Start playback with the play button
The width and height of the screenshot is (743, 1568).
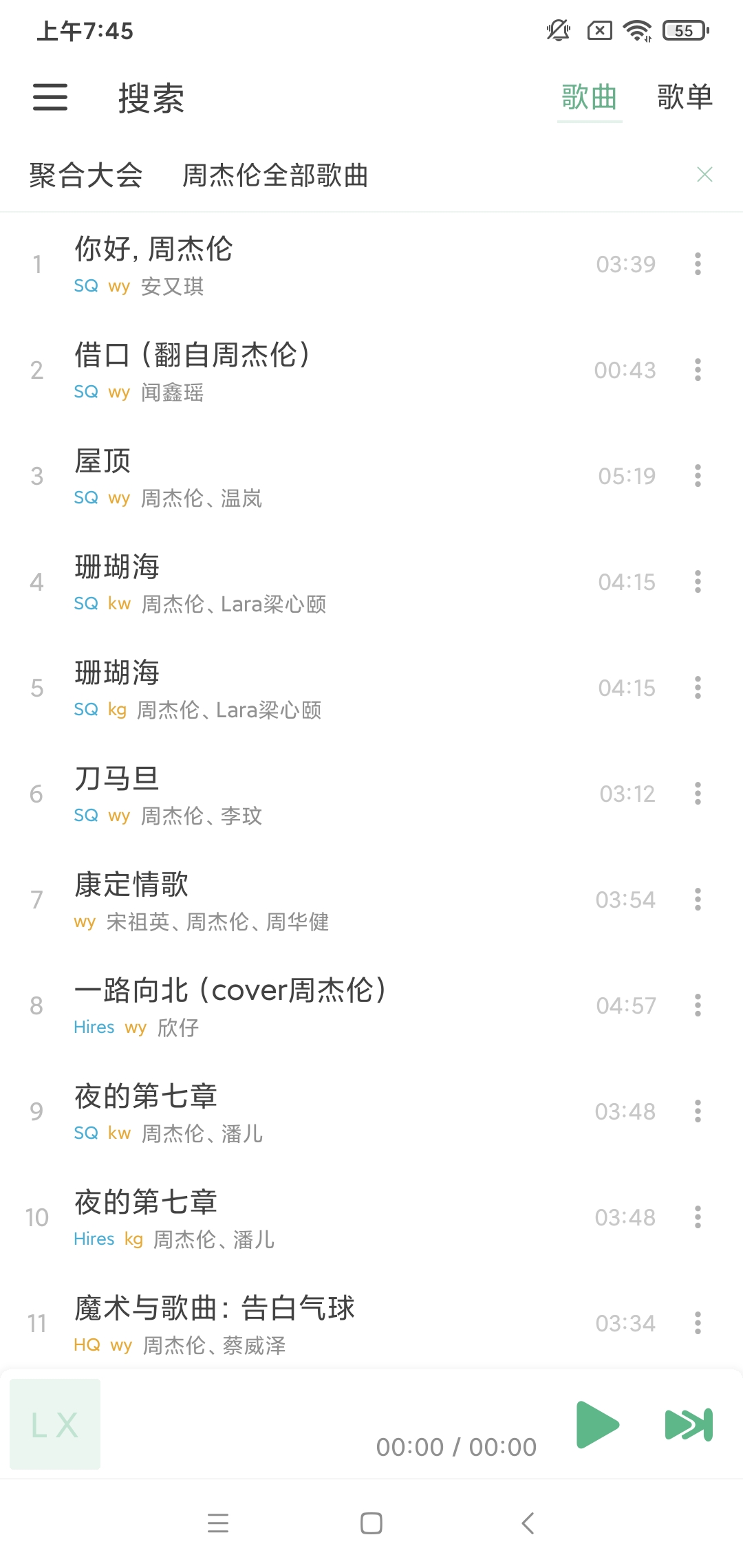click(x=597, y=1424)
